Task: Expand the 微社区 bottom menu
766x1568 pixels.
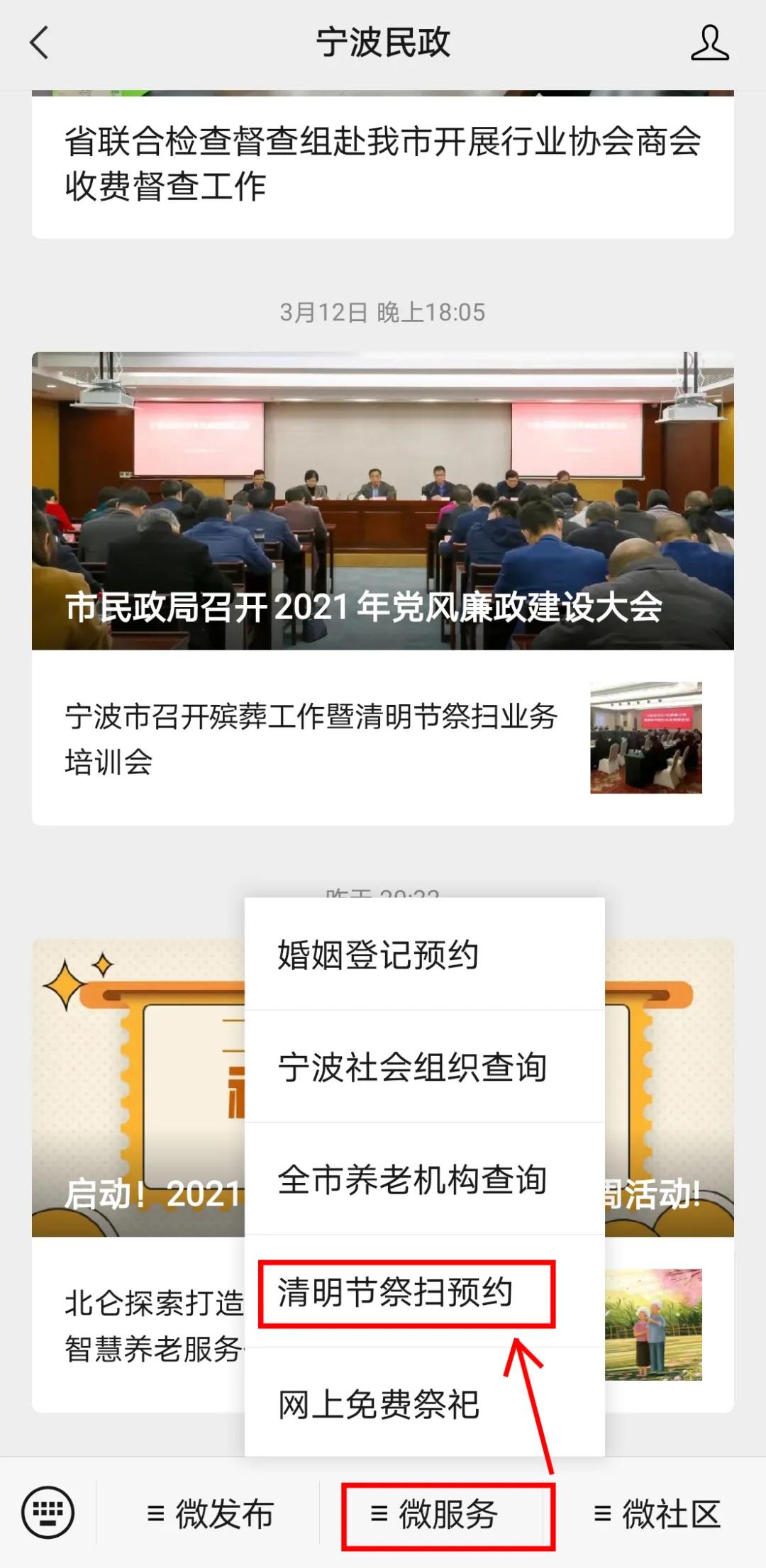Action: pos(657,1514)
